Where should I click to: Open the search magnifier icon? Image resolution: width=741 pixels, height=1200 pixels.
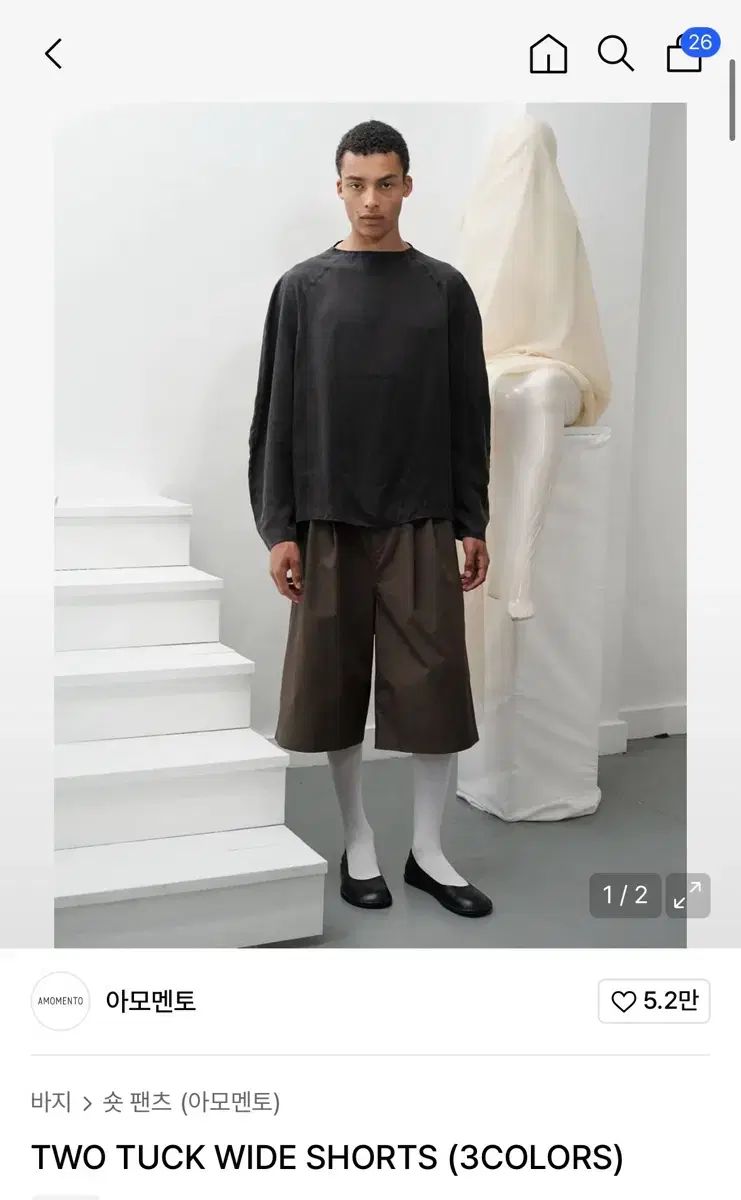616,54
